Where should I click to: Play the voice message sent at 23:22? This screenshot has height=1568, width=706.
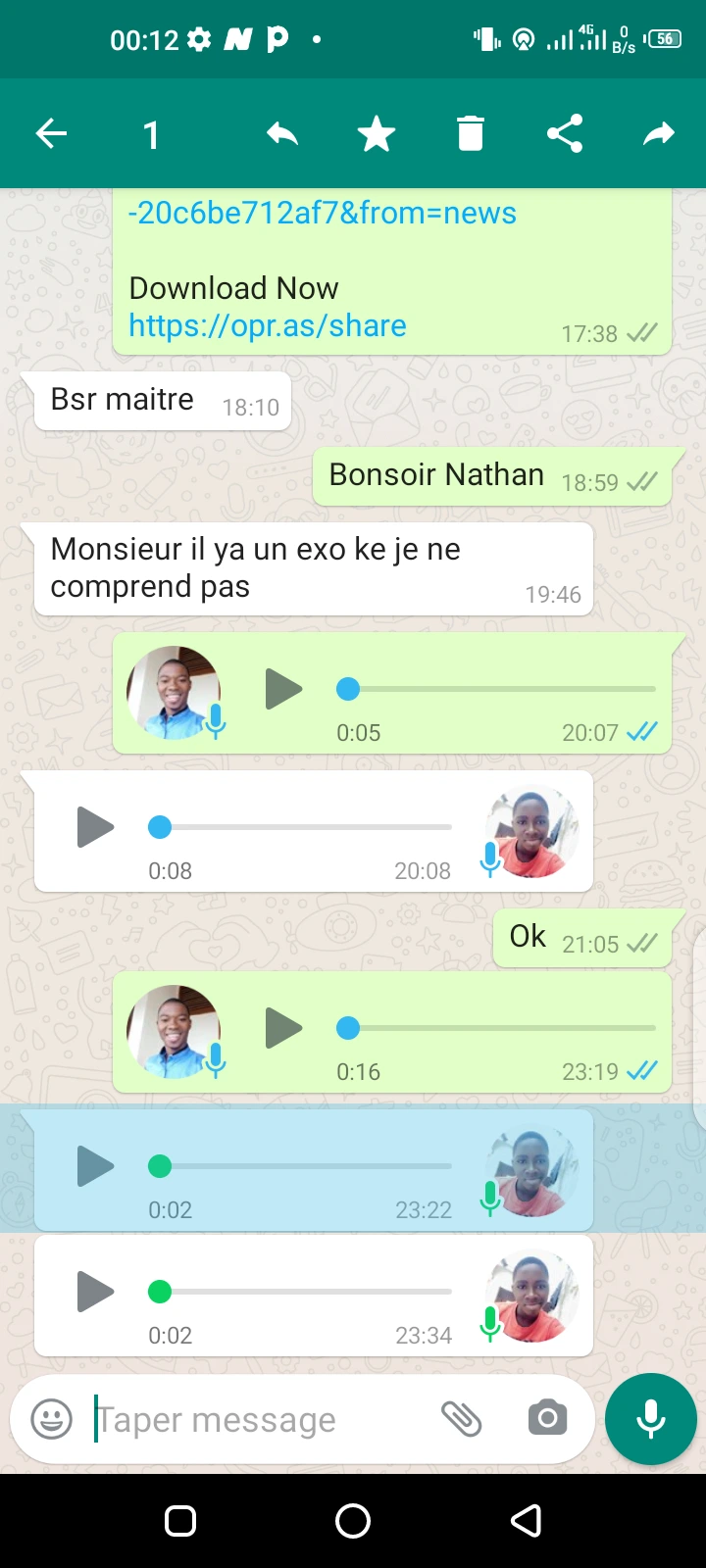(x=96, y=1166)
